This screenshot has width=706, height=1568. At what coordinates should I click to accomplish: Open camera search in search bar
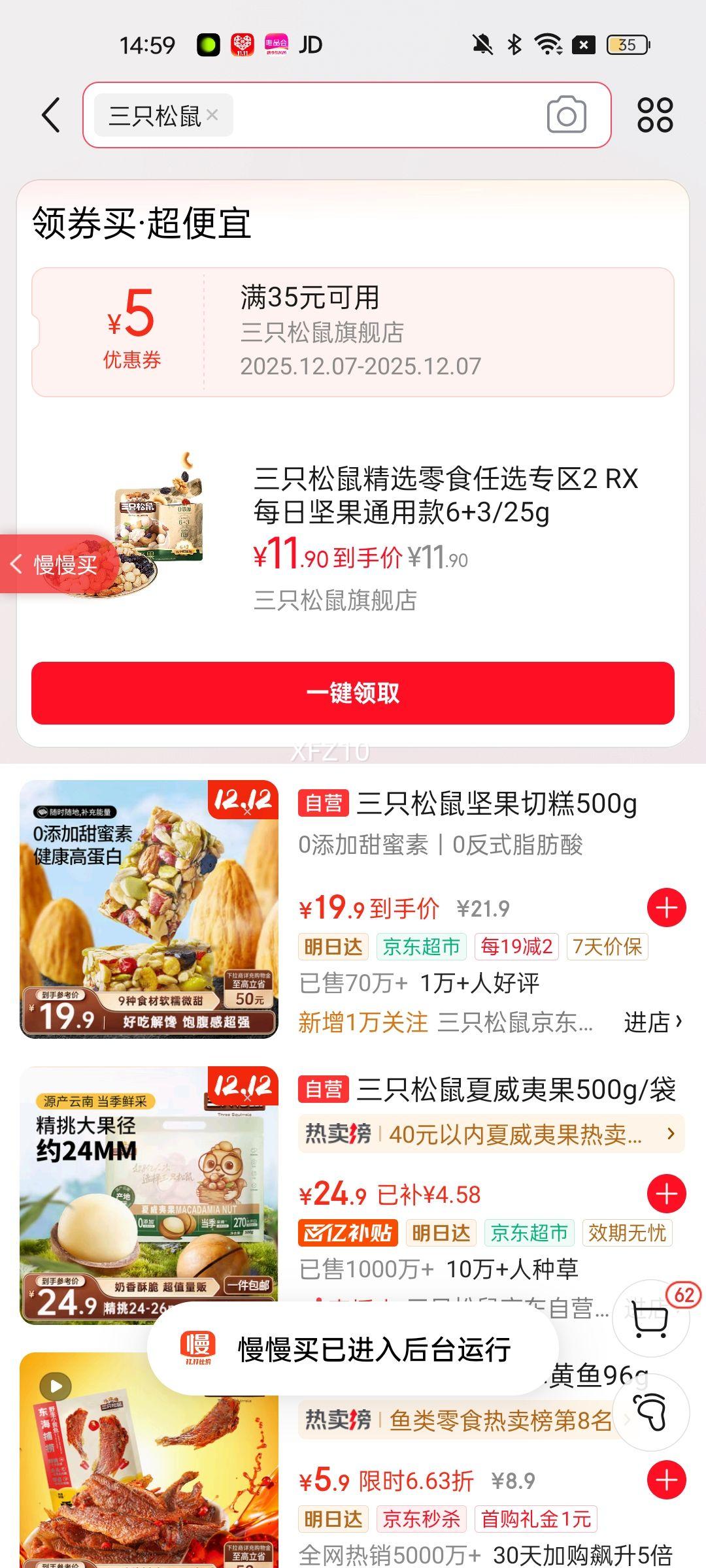pyautogui.click(x=566, y=115)
